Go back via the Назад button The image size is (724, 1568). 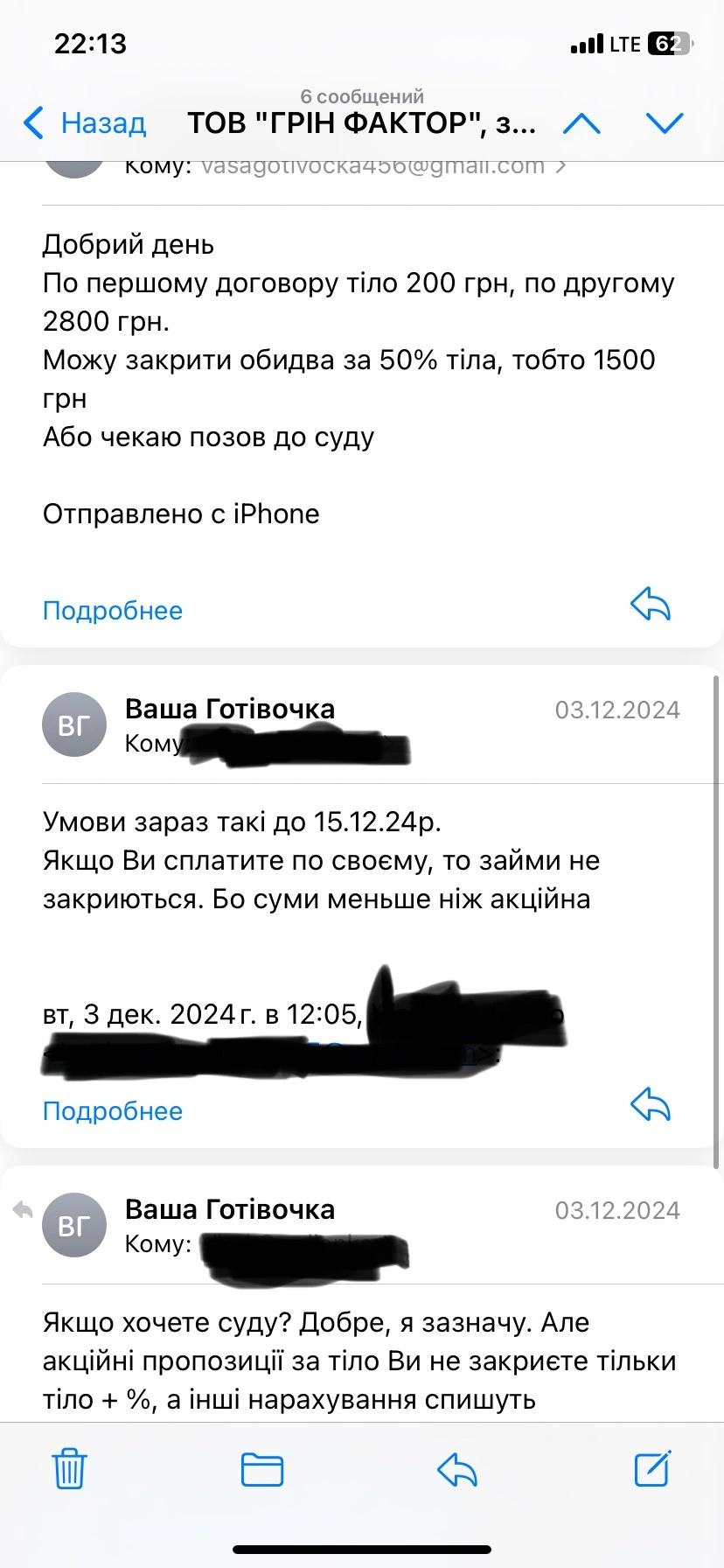click(x=85, y=123)
